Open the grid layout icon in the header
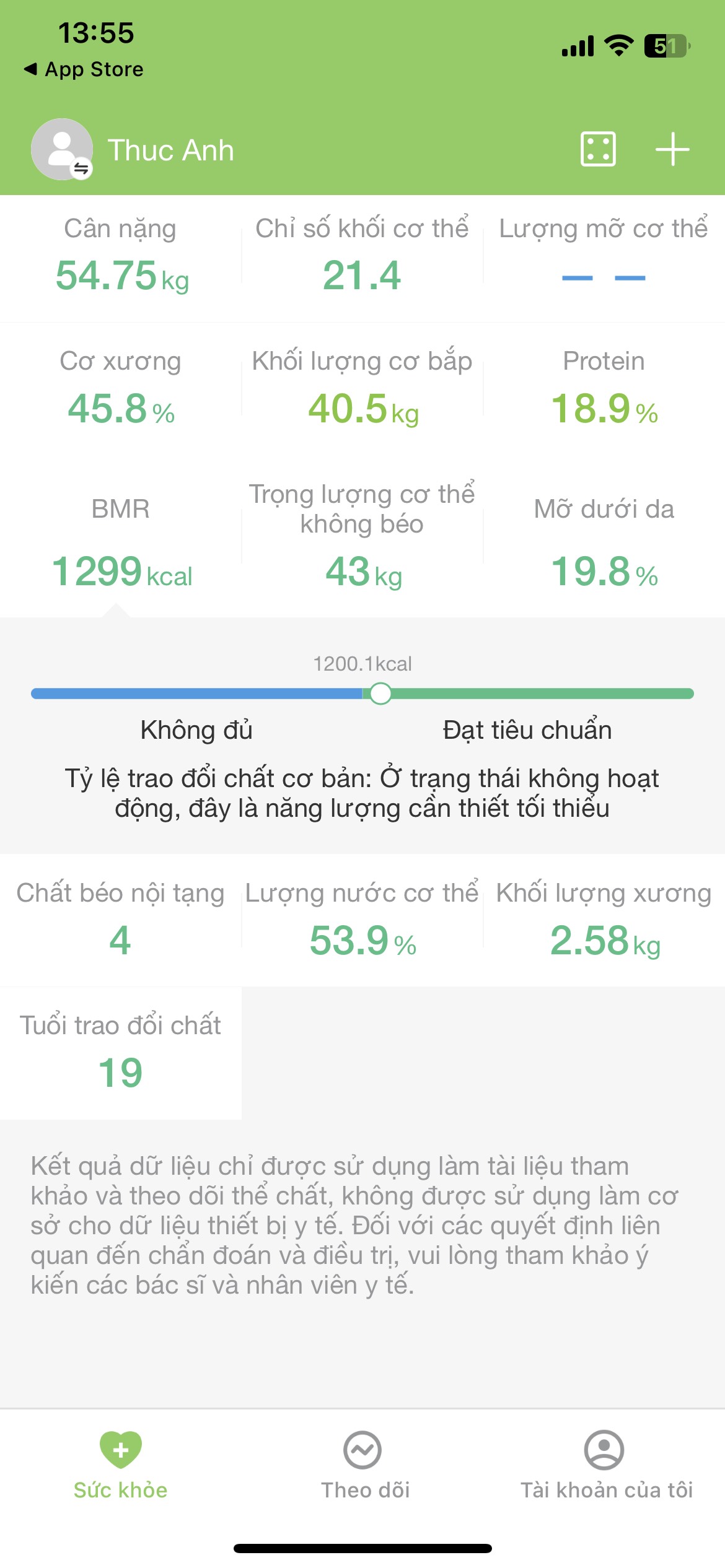This screenshot has height=1568, width=725. pos(598,149)
